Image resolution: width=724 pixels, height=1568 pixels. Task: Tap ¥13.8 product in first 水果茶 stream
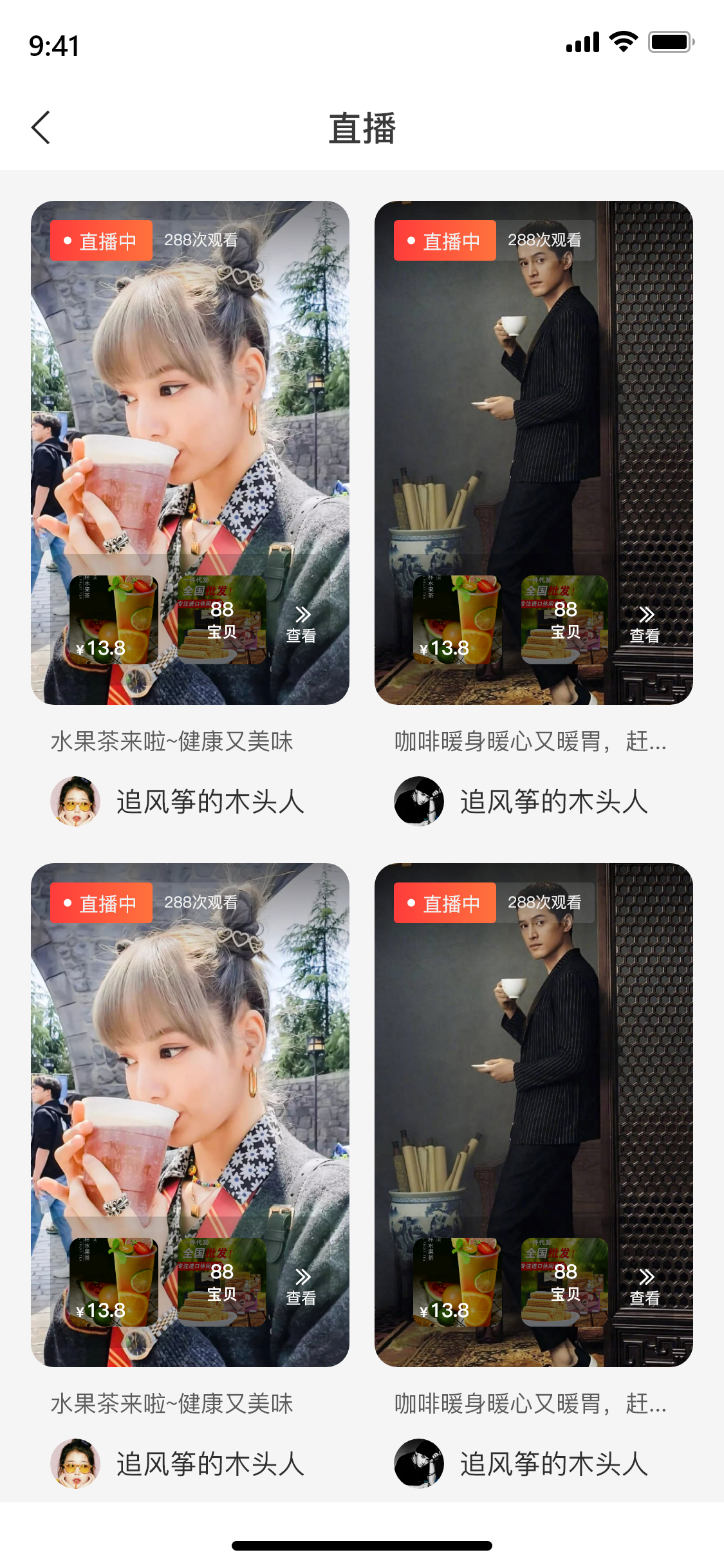click(114, 620)
